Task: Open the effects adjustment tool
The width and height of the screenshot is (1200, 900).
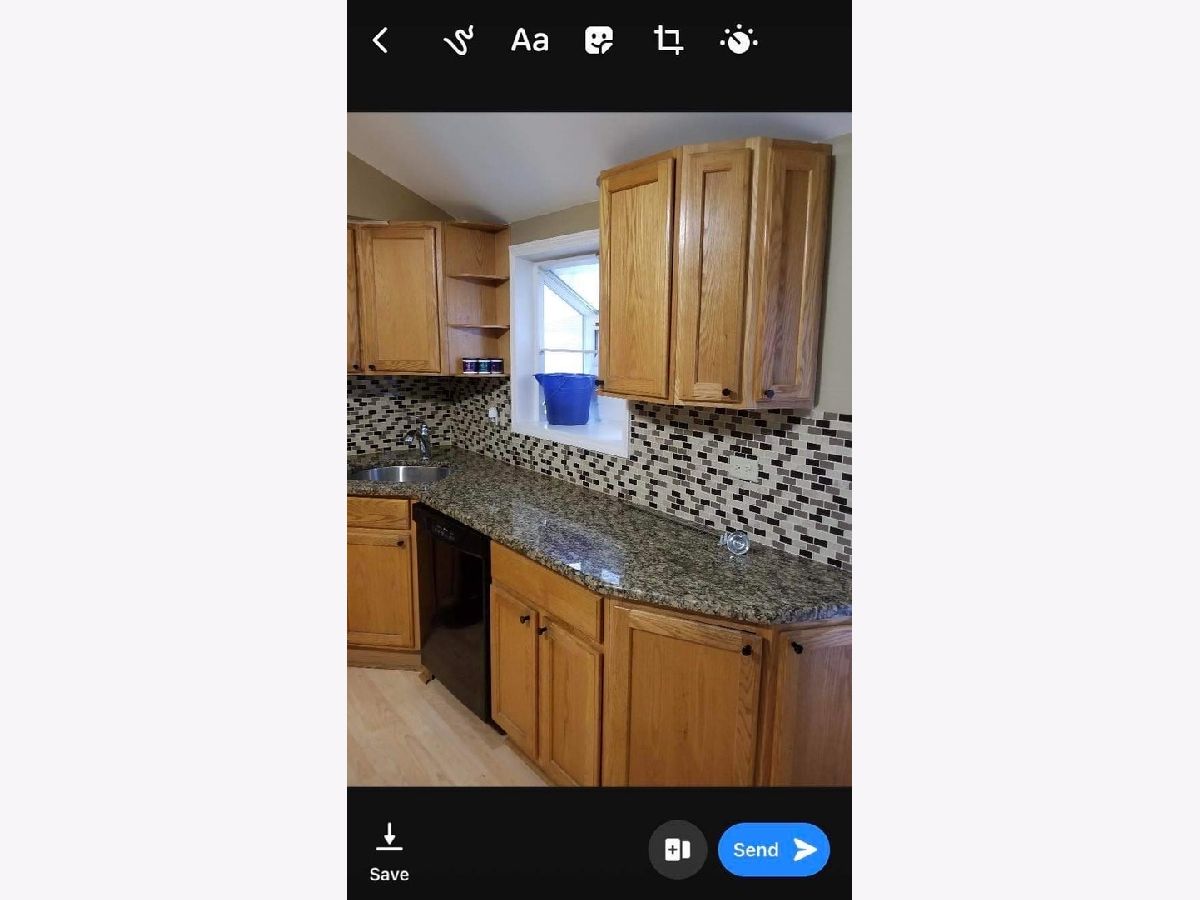Action: pos(738,41)
